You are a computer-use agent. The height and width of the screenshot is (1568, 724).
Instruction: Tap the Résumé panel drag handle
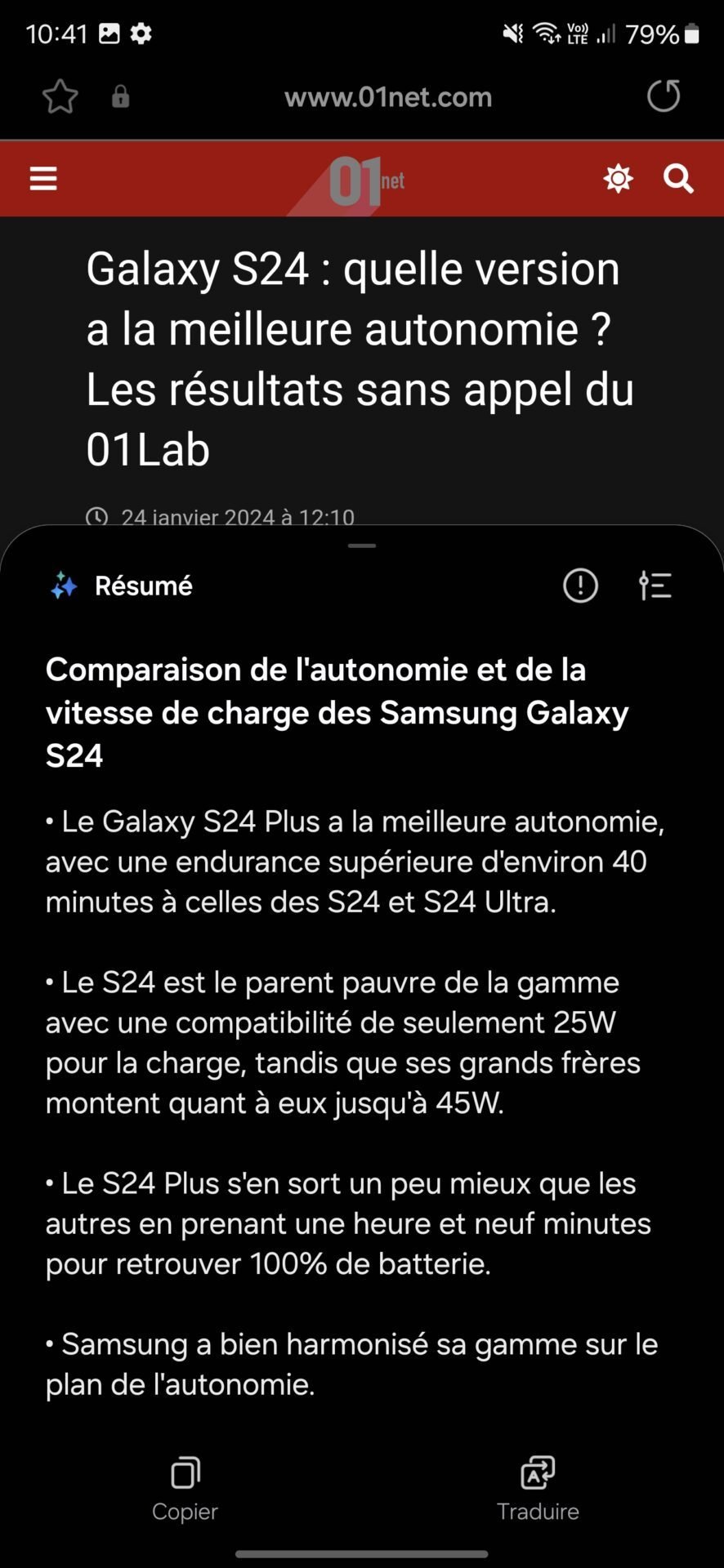(x=362, y=546)
